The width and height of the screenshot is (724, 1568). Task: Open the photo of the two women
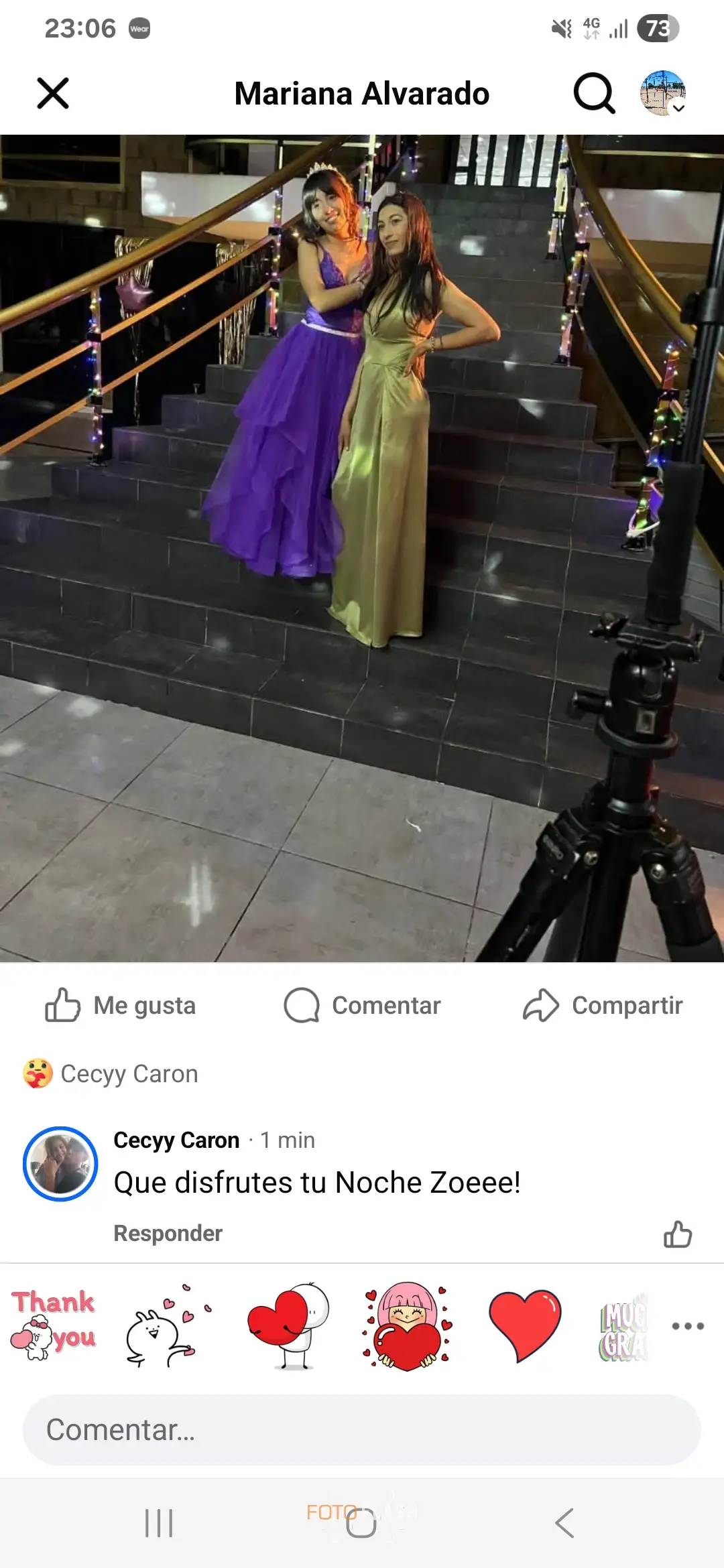(x=362, y=548)
